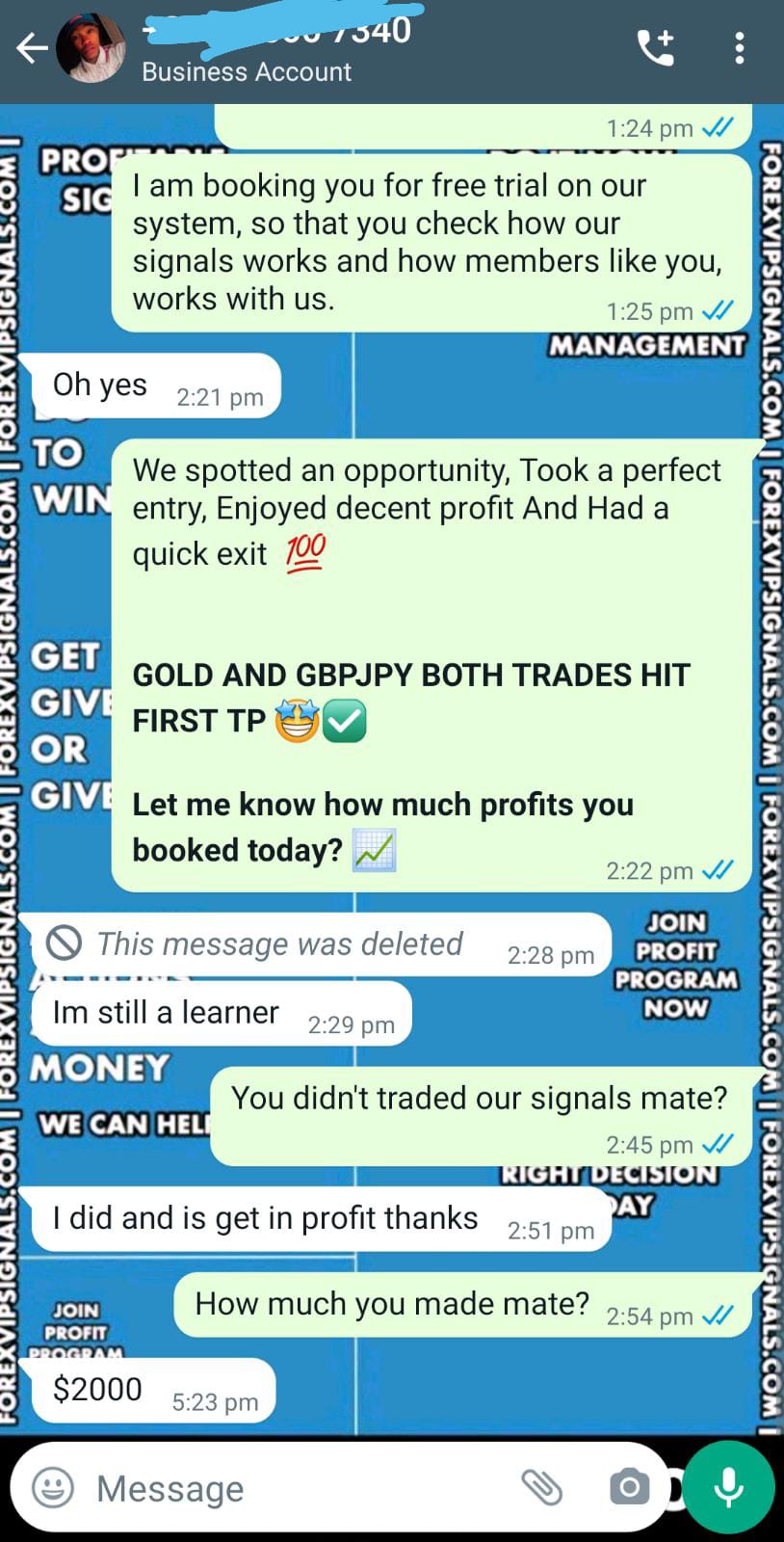Open the emoji picker

[x=53, y=1487]
